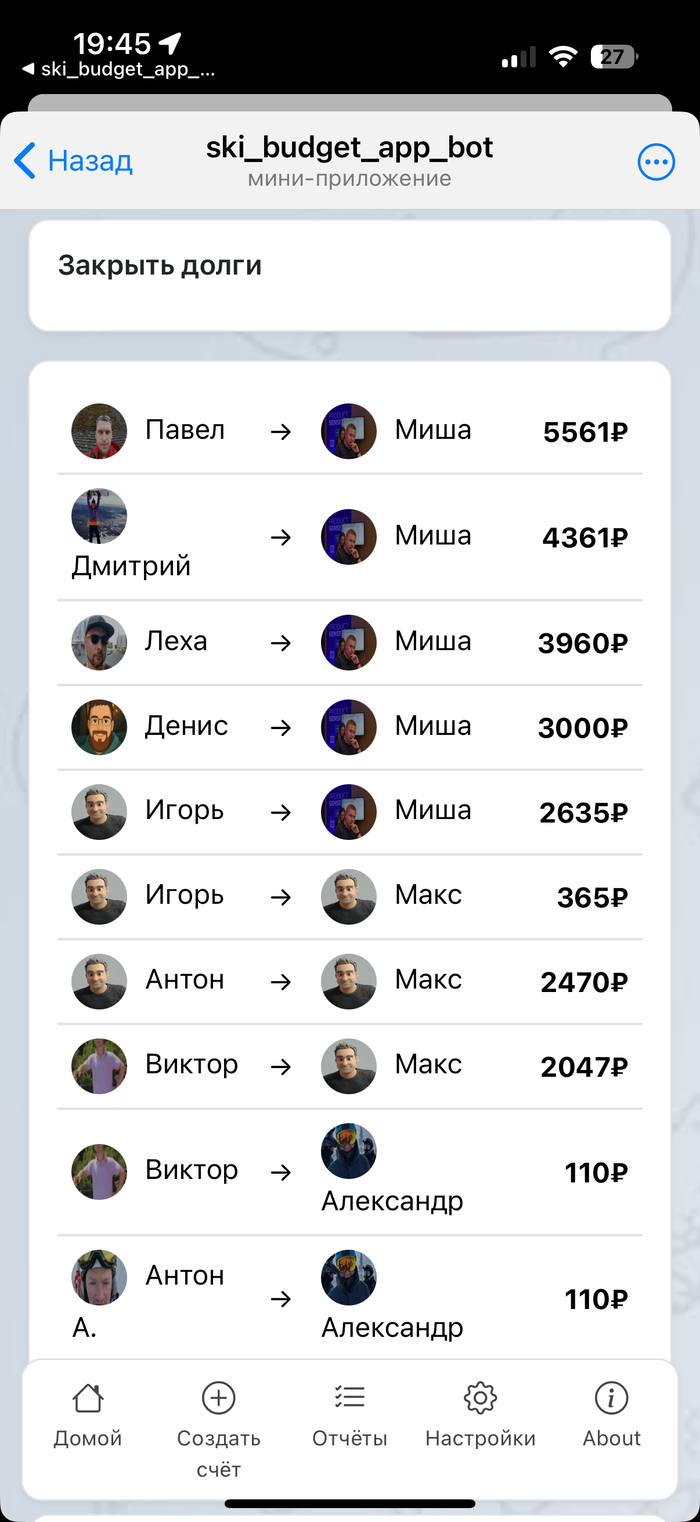Open Антон to Макс 2470₽ debt
This screenshot has height=1522, width=700.
(x=349, y=982)
